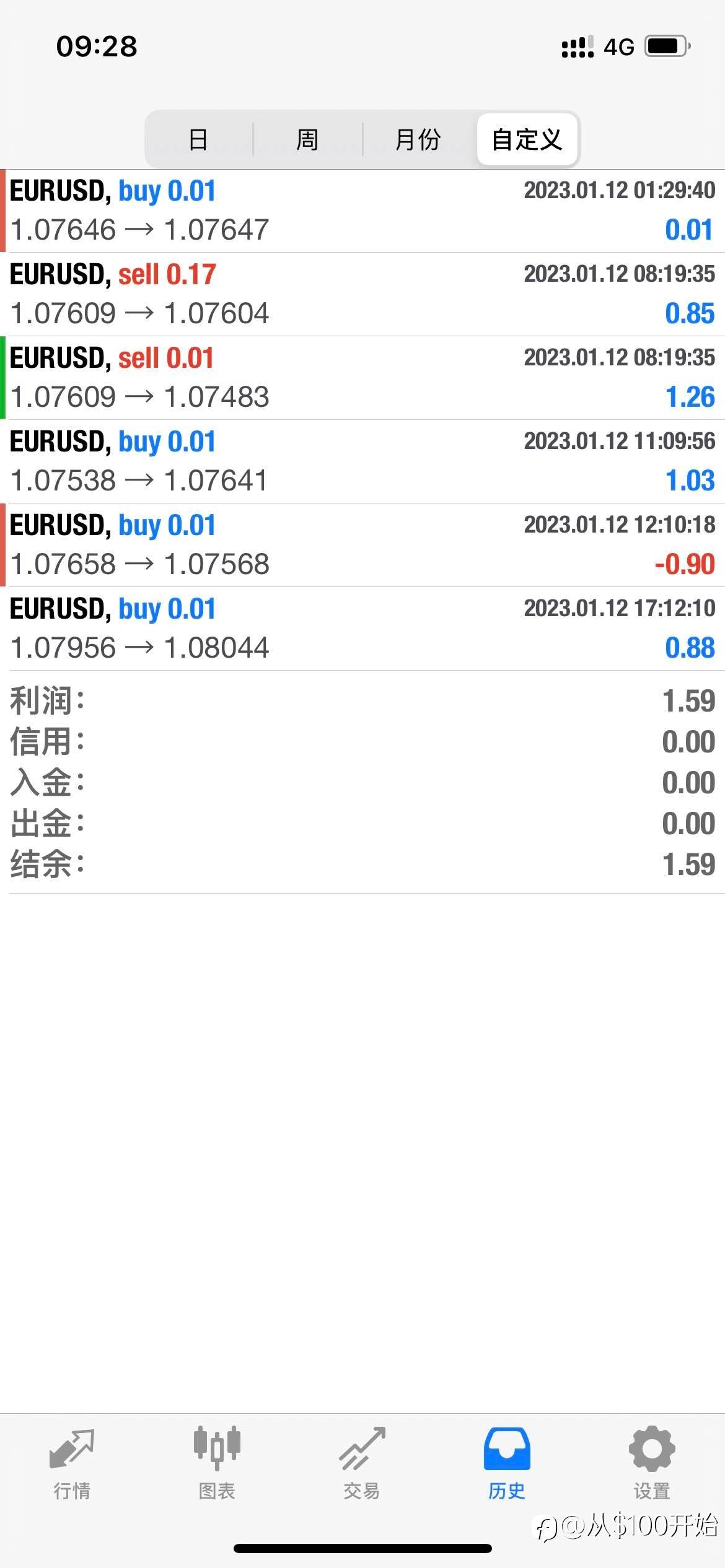Open the EURUSD sell 0.17 trade
The image size is (725, 1568).
(362, 294)
